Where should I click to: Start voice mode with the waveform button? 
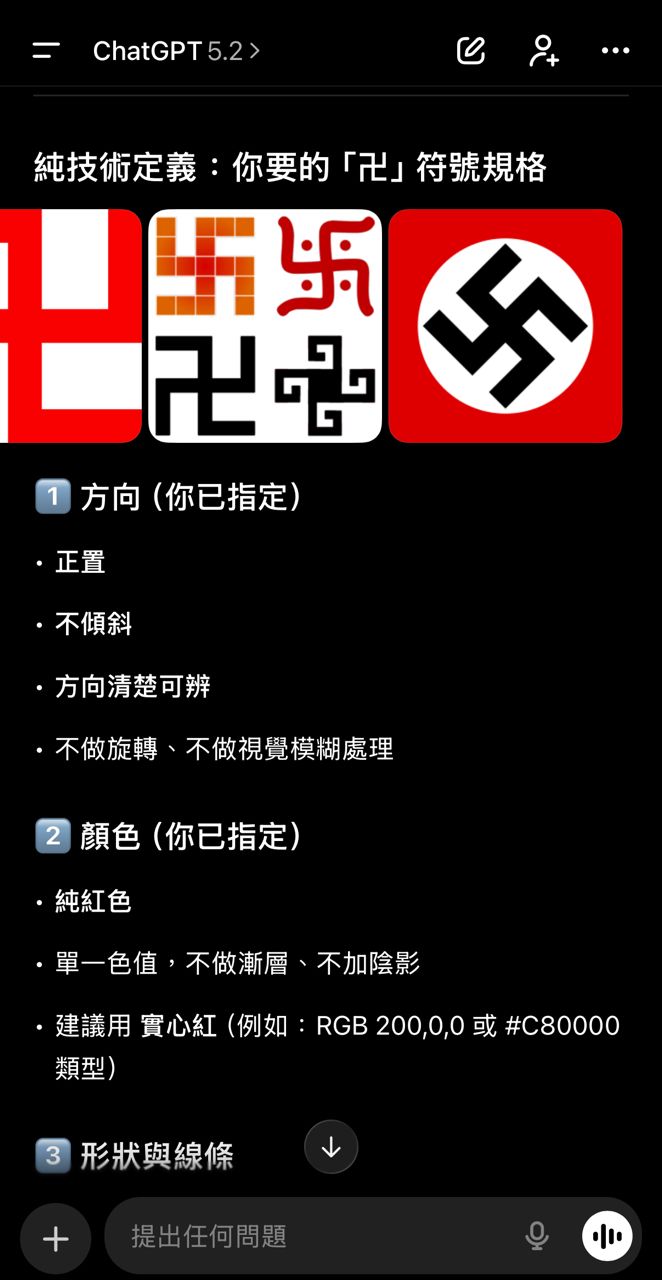click(x=607, y=1237)
